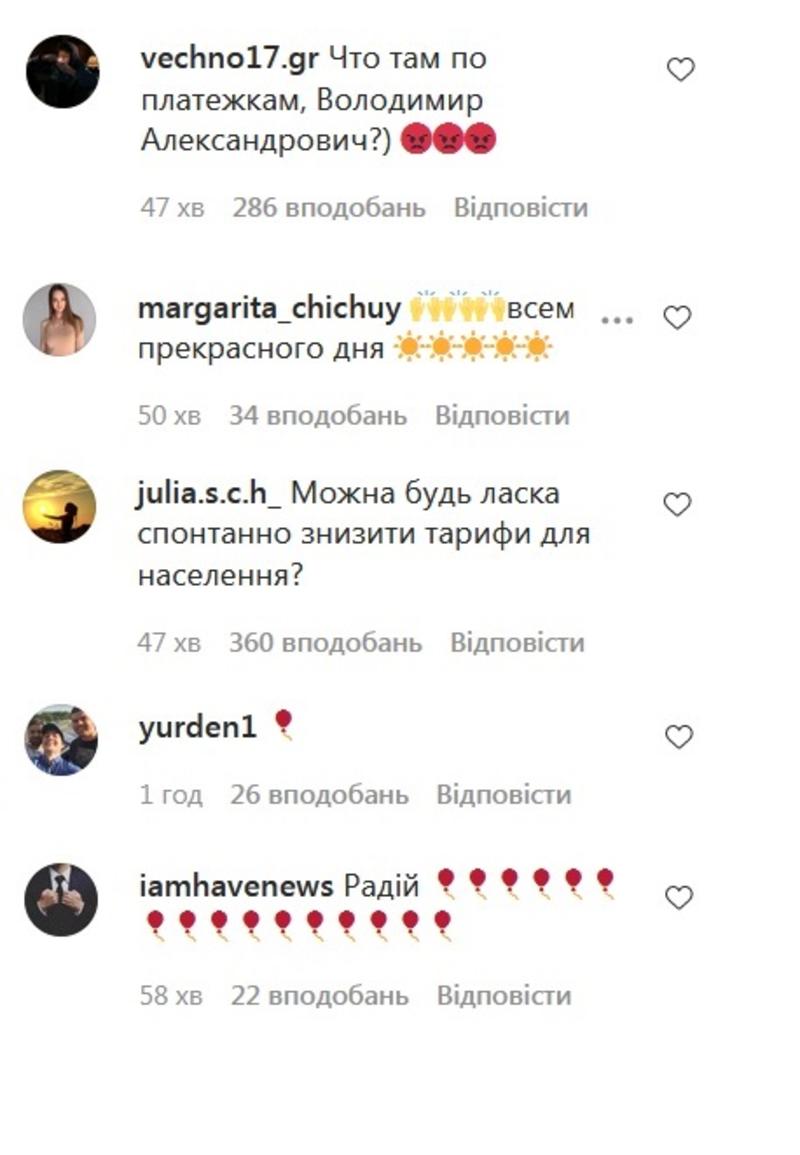
Task: Like margarita_chichuy's comment
Action: [678, 319]
